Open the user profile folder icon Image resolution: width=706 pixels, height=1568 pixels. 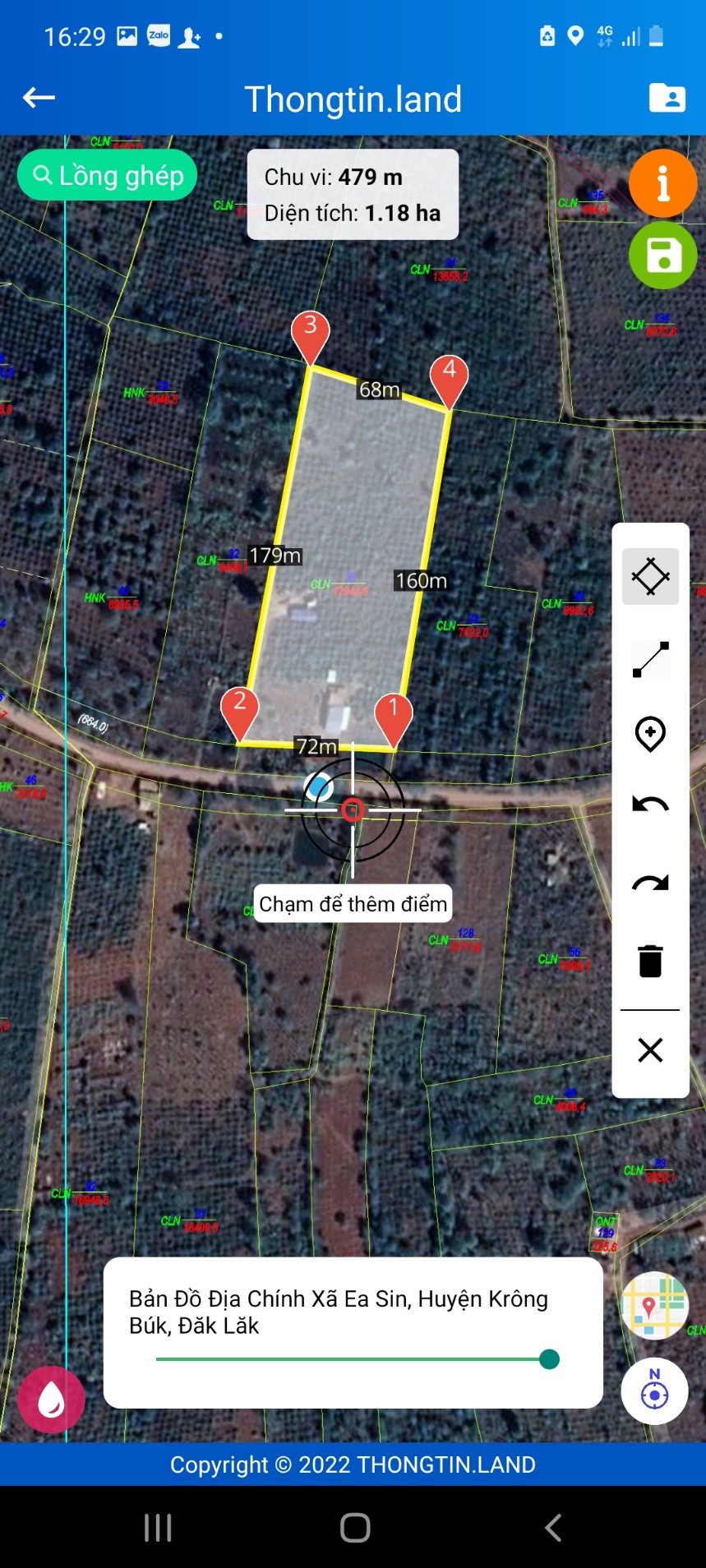[x=667, y=98]
